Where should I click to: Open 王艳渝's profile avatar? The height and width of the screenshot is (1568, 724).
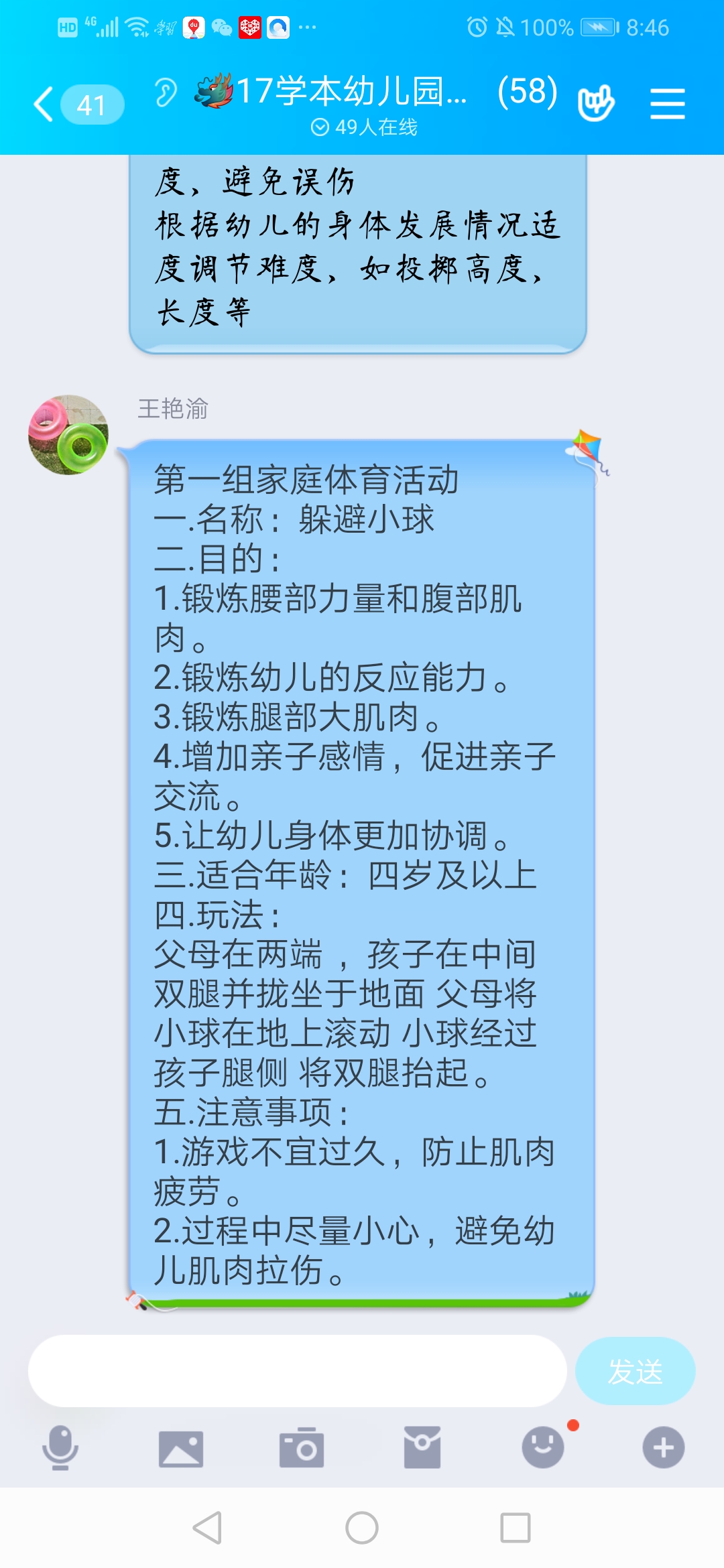(68, 435)
